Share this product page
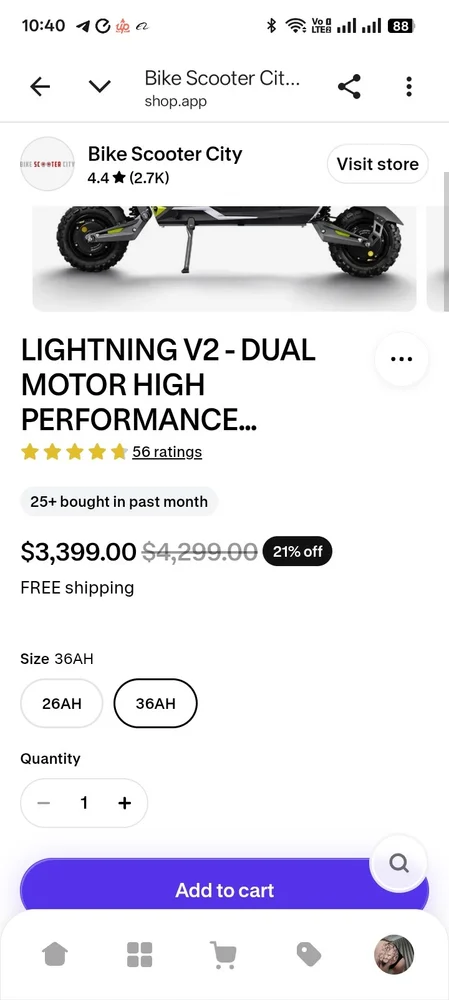Viewport: 449px width, 1000px height. [x=349, y=87]
